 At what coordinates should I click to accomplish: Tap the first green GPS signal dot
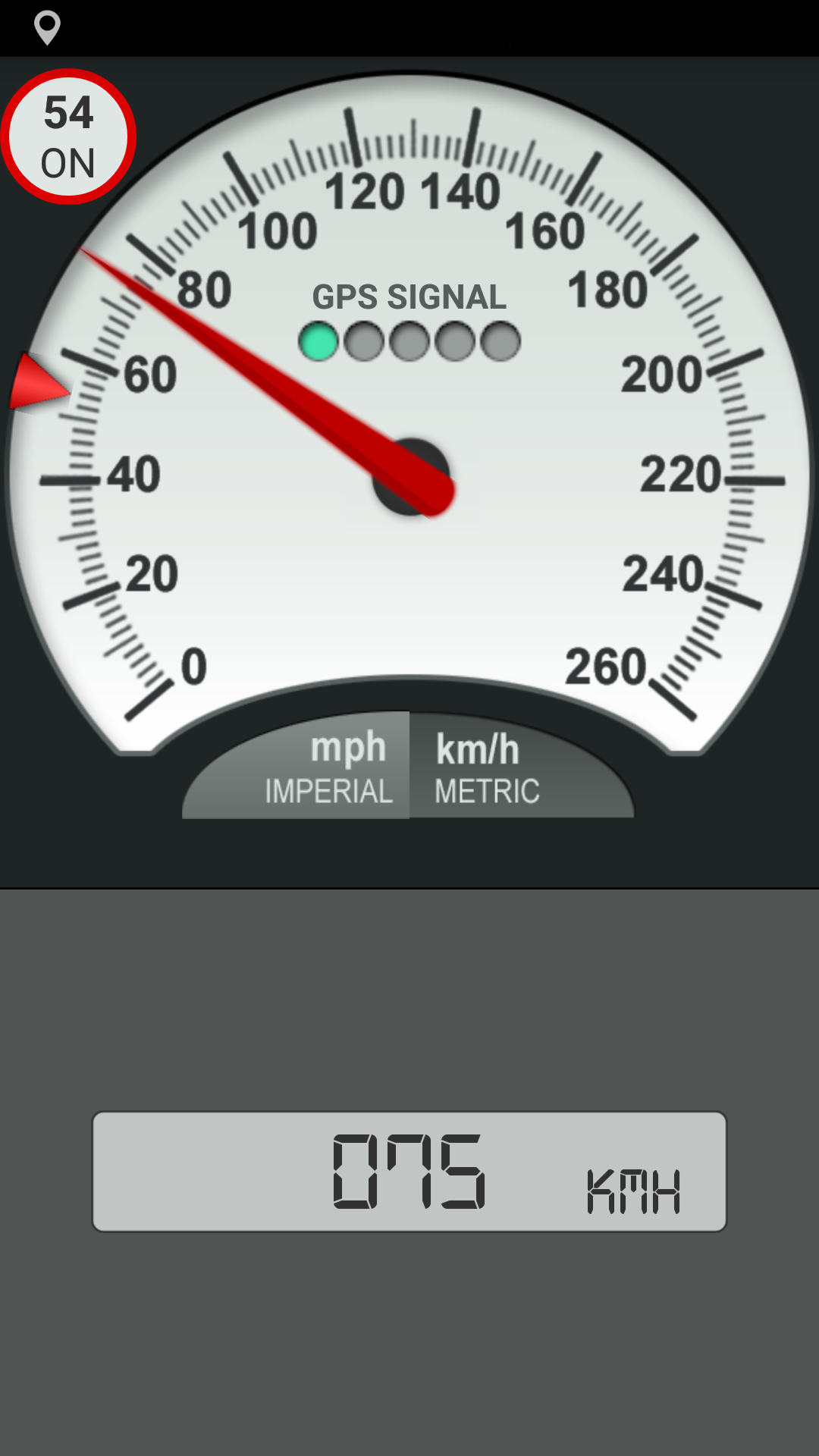coord(317,341)
